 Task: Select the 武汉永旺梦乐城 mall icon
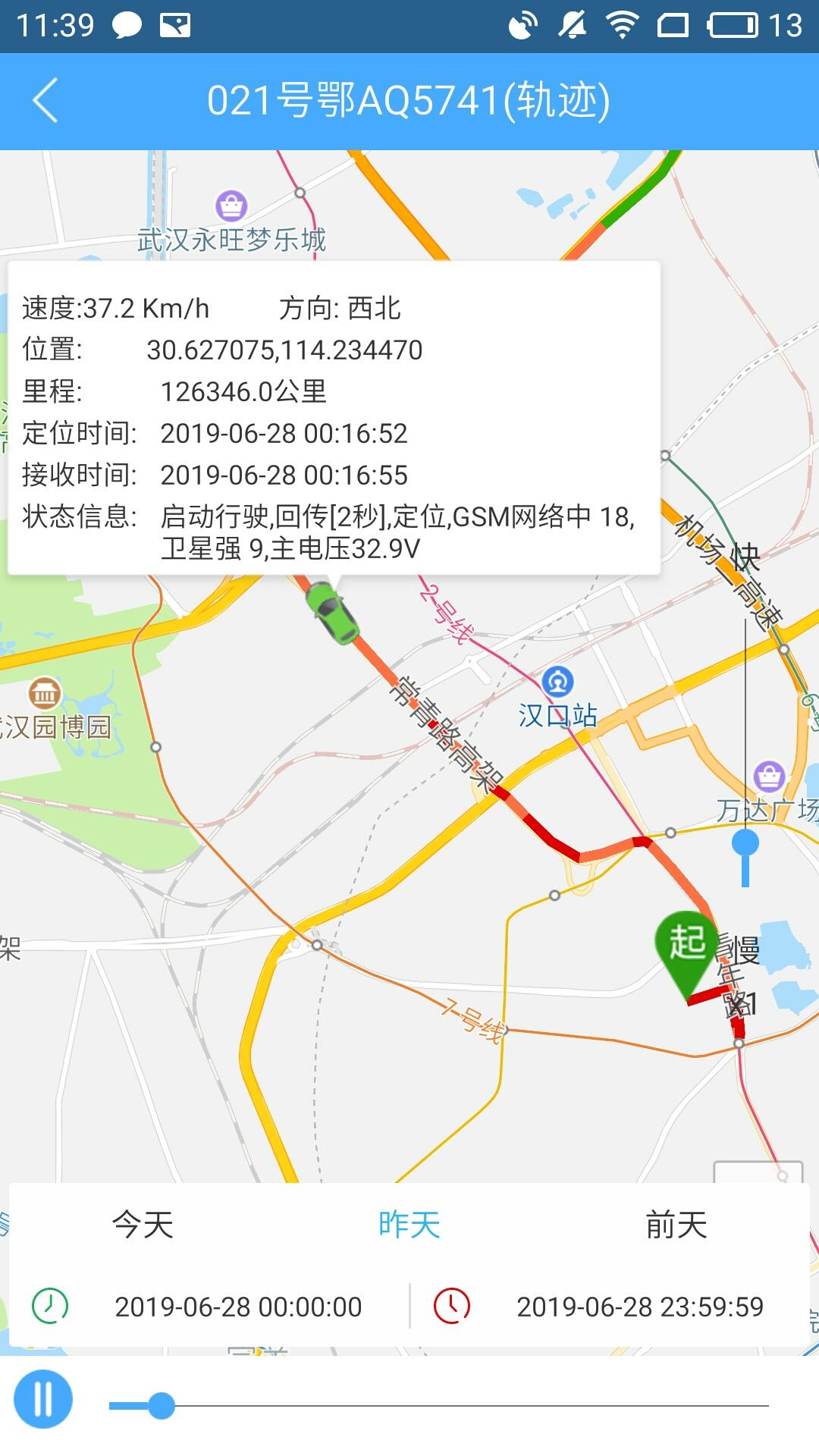pos(231,206)
